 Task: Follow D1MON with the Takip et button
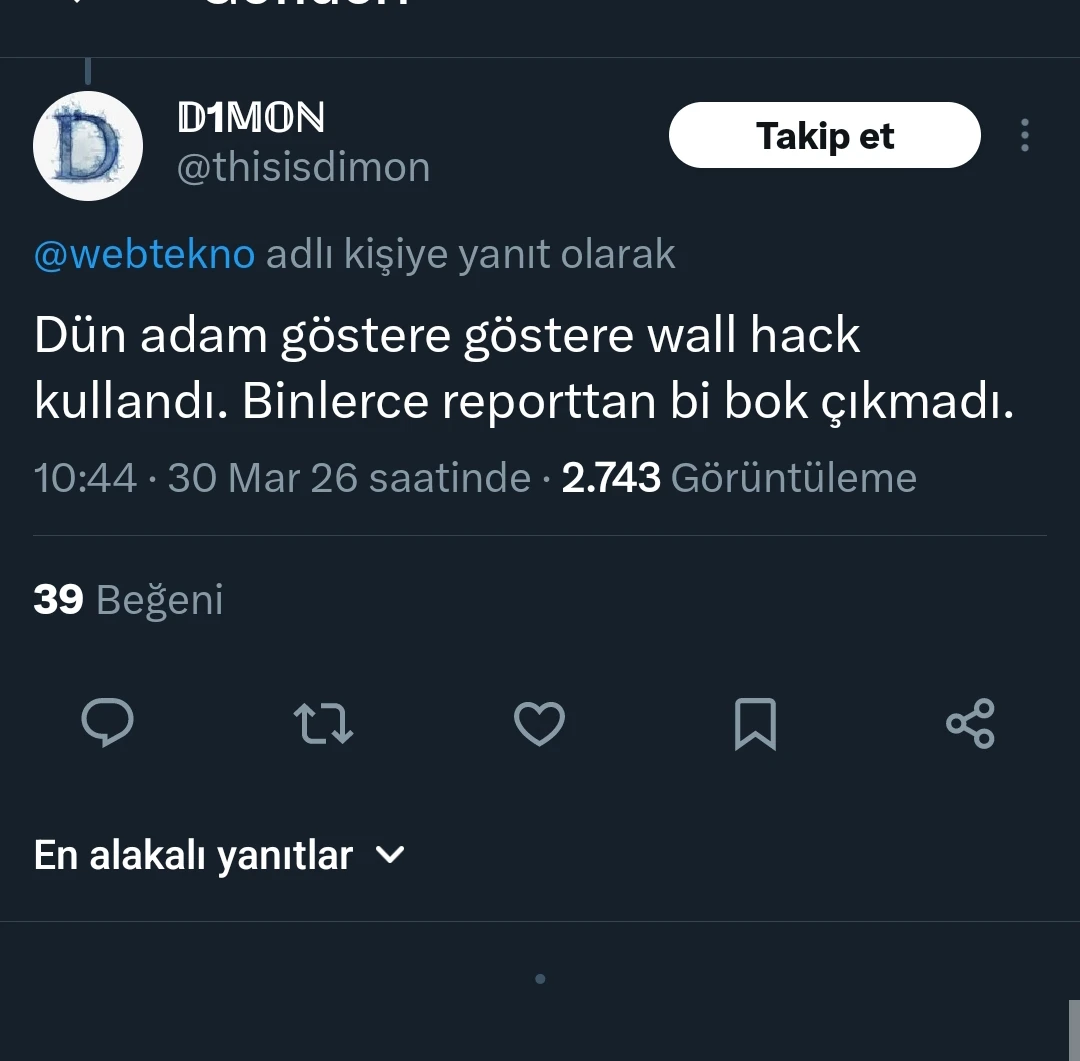[x=824, y=135]
